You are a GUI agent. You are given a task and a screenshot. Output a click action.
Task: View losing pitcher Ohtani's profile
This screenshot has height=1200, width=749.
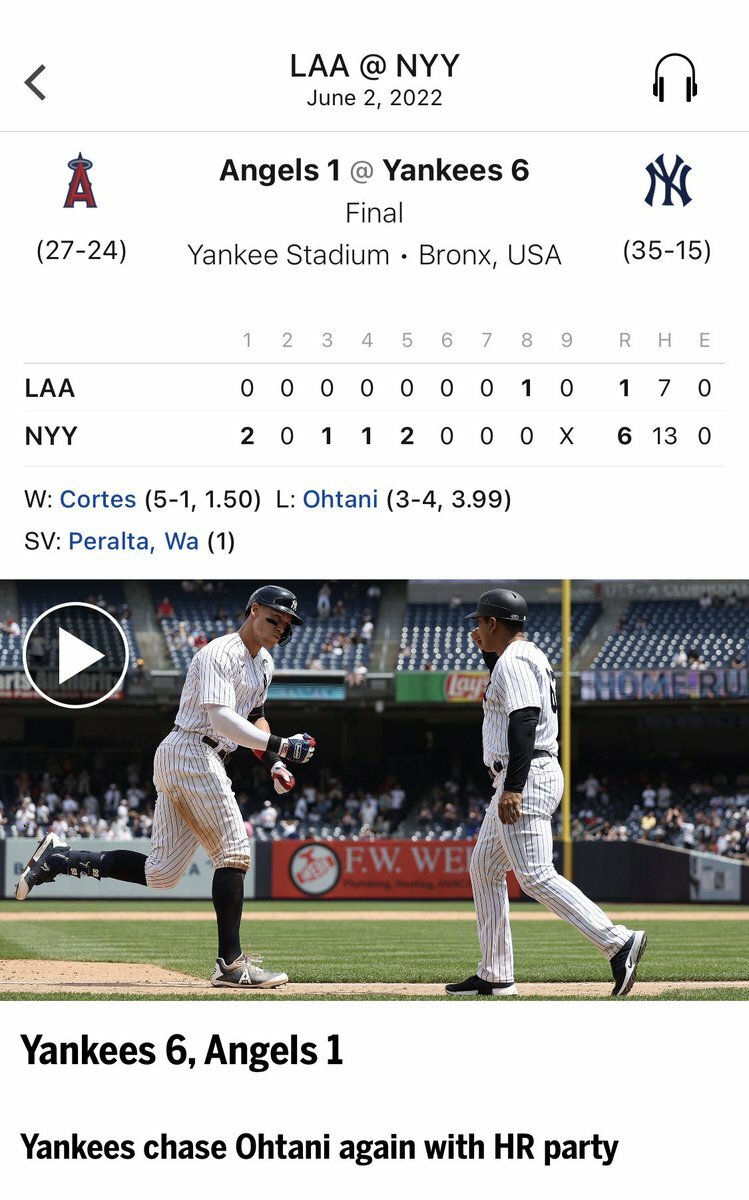point(340,499)
